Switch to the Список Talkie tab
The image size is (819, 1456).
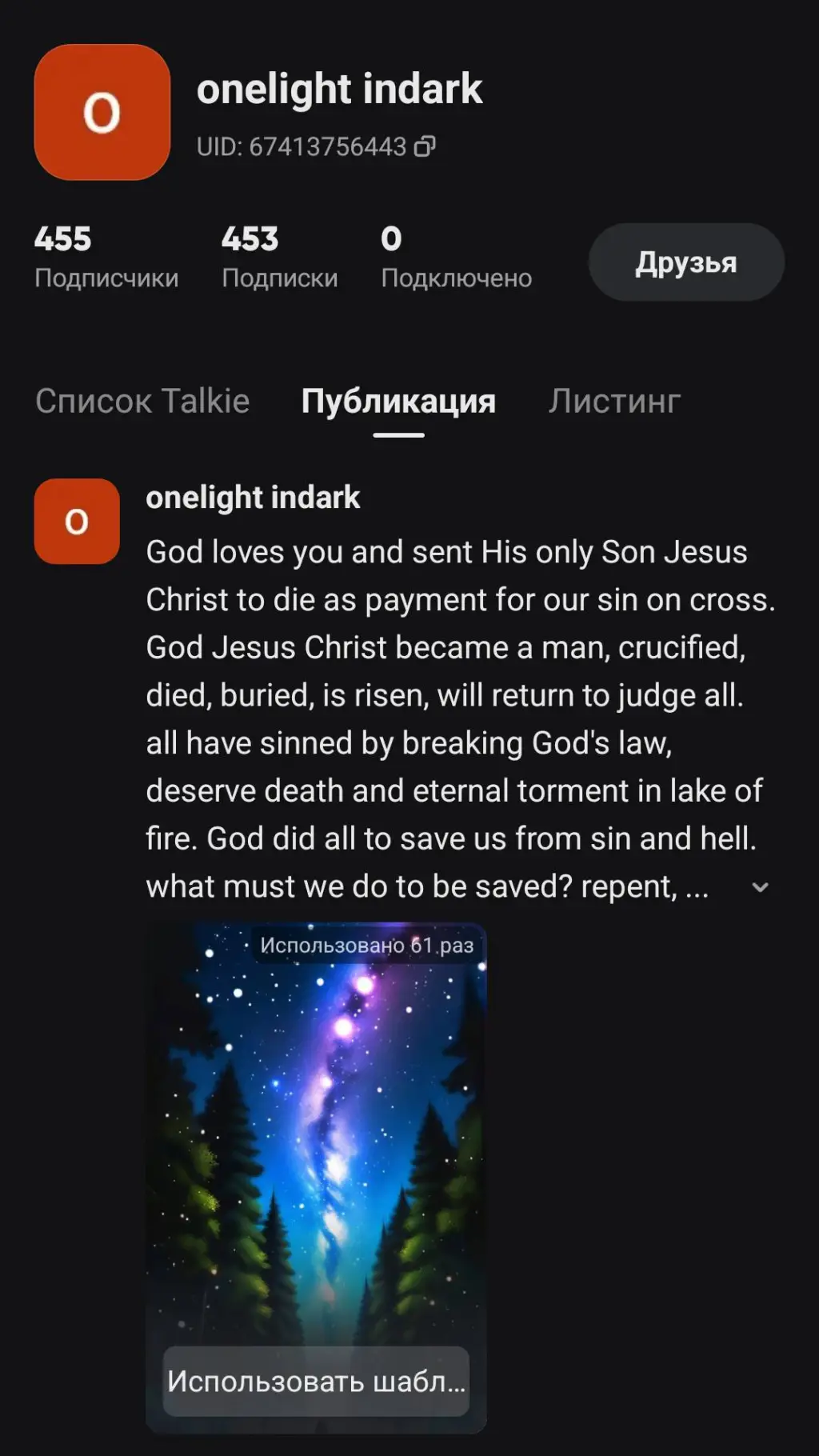142,401
